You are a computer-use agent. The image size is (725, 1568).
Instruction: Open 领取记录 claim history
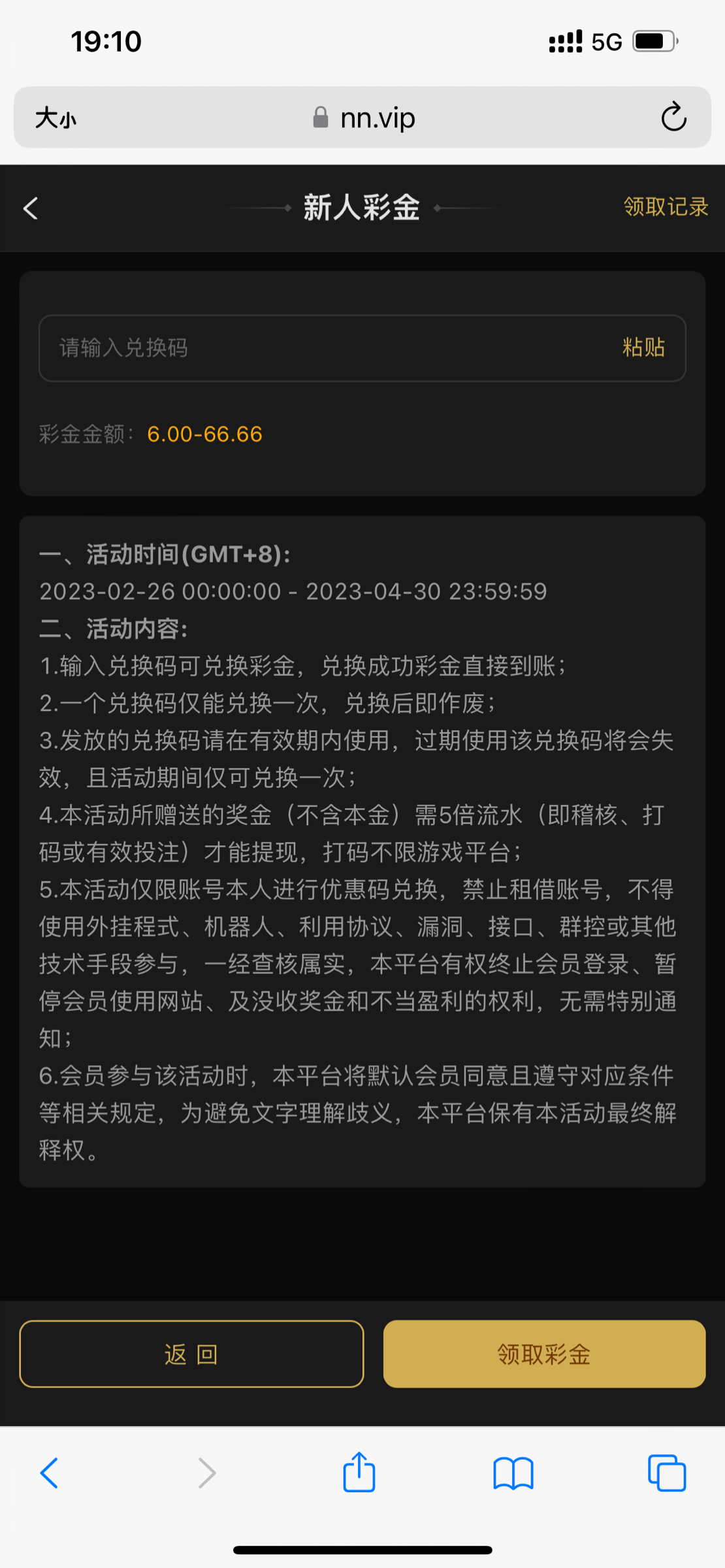(x=665, y=207)
